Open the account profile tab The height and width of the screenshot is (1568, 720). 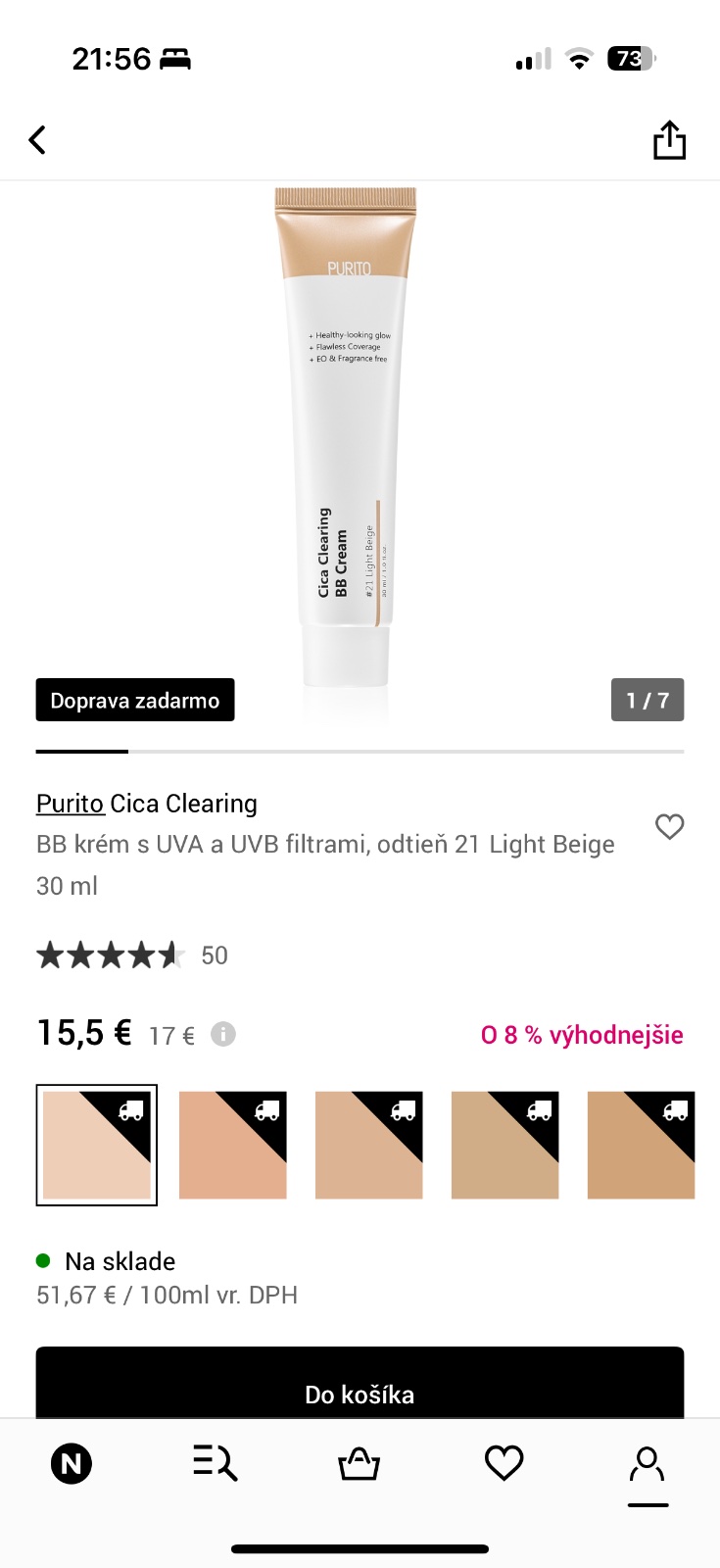coord(648,1464)
